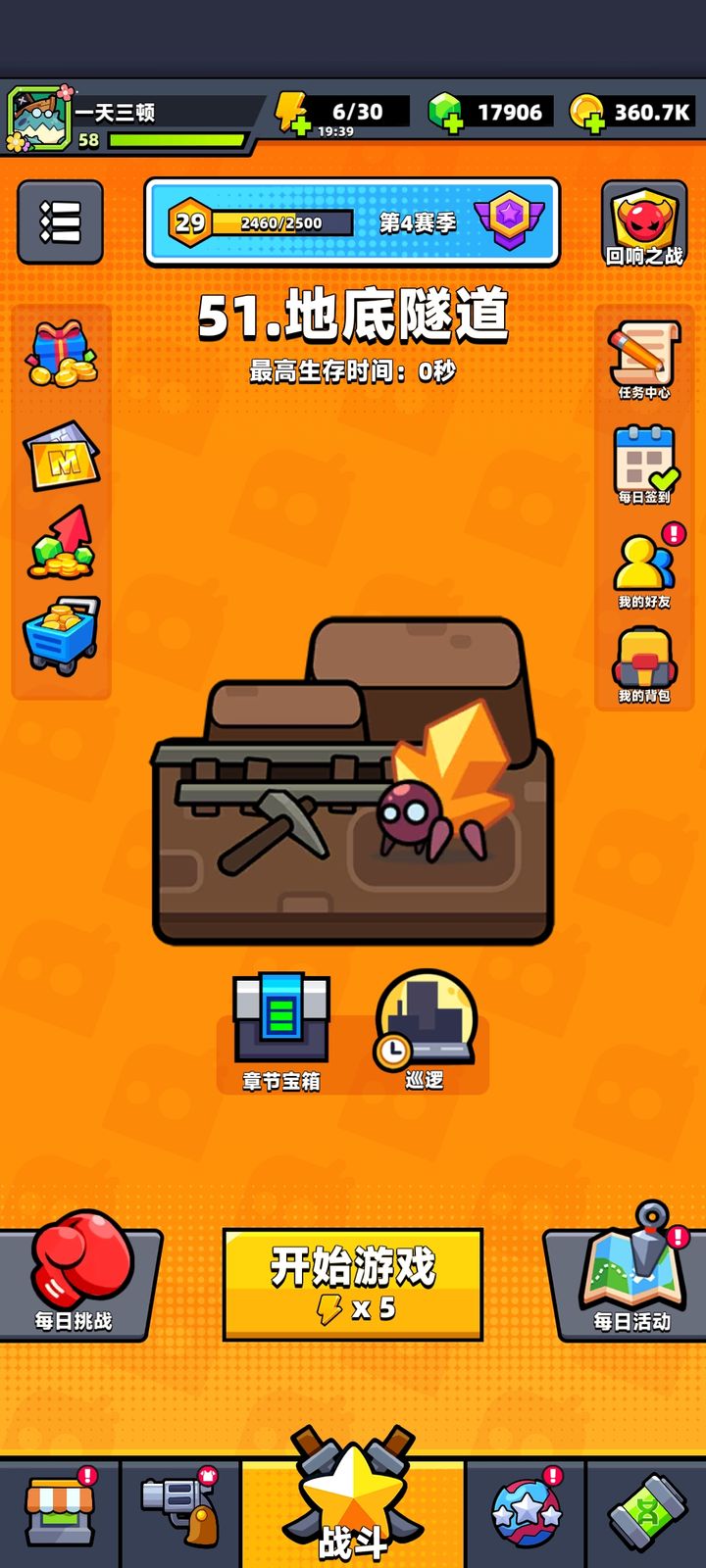This screenshot has height=1568, width=706.
Task: Open 每日签到 daily check-in
Action: (643, 465)
